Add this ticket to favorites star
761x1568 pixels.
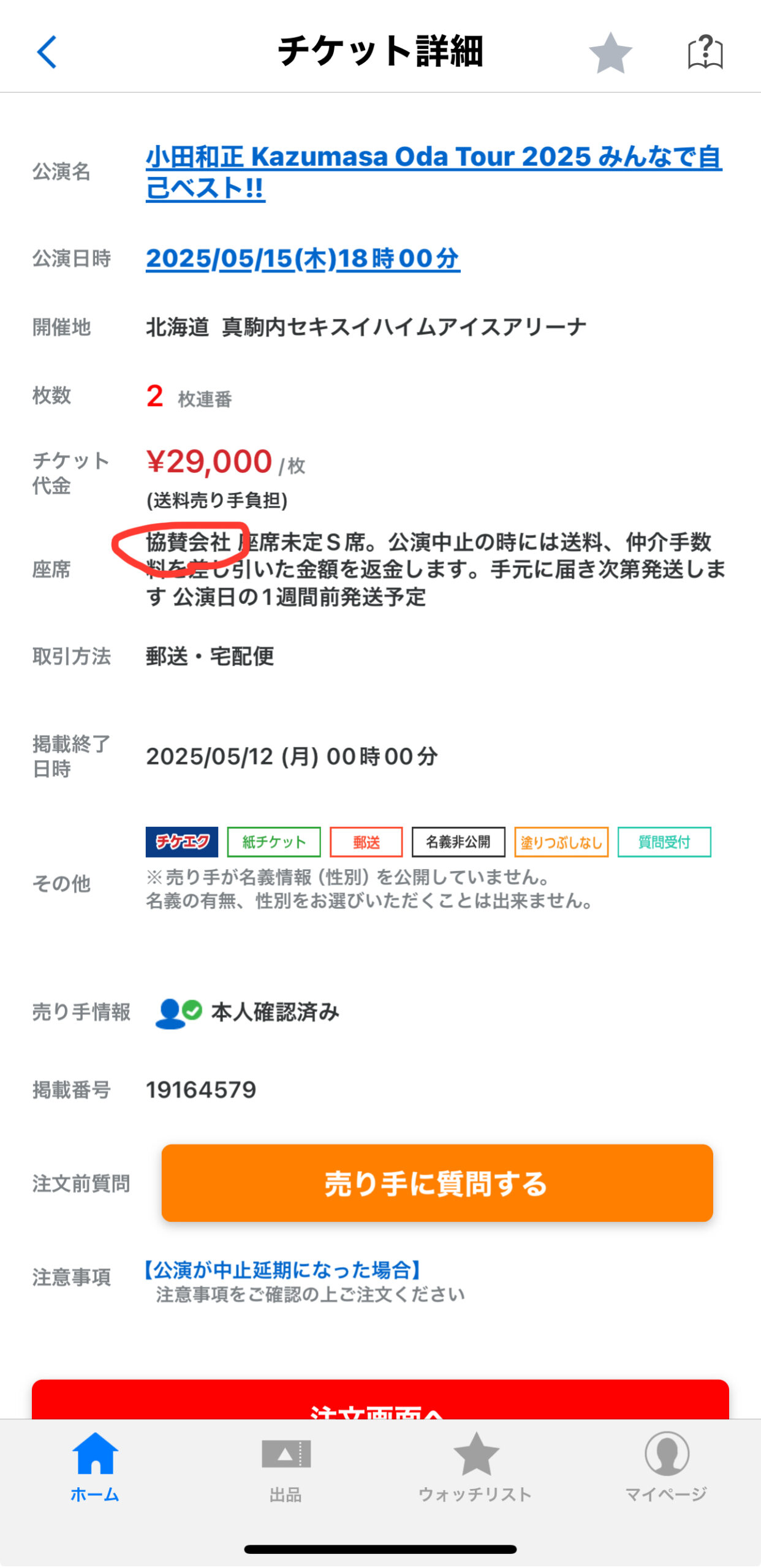tap(610, 53)
